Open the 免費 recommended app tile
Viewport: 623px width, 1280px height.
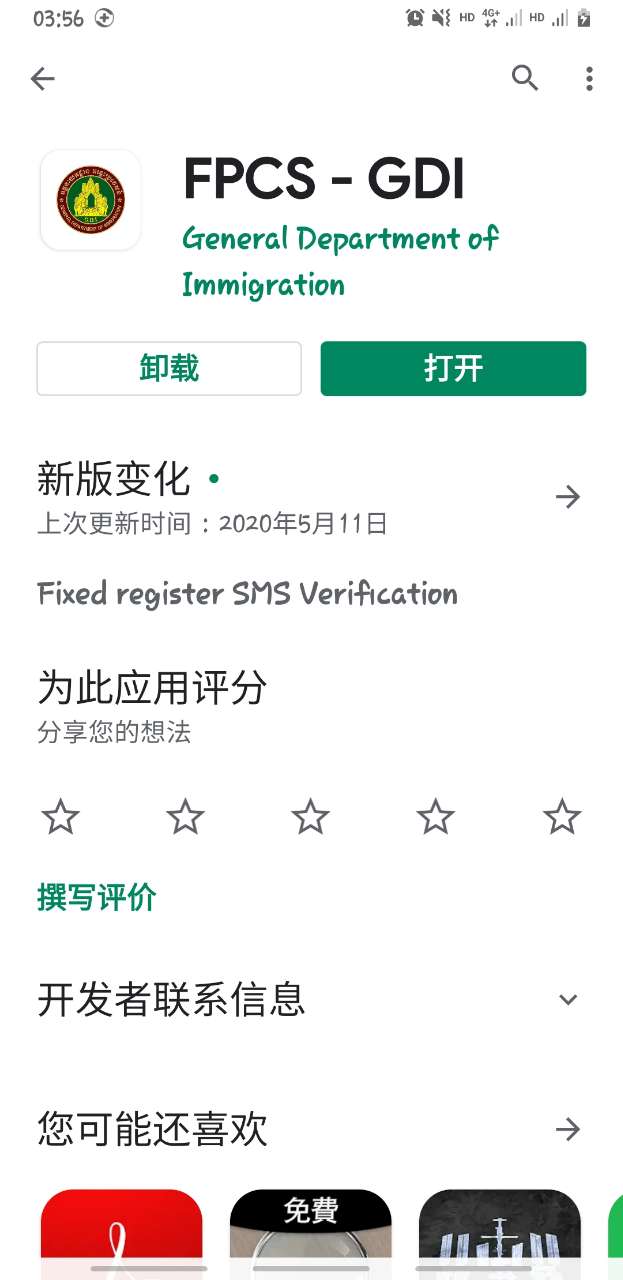coord(310,1235)
